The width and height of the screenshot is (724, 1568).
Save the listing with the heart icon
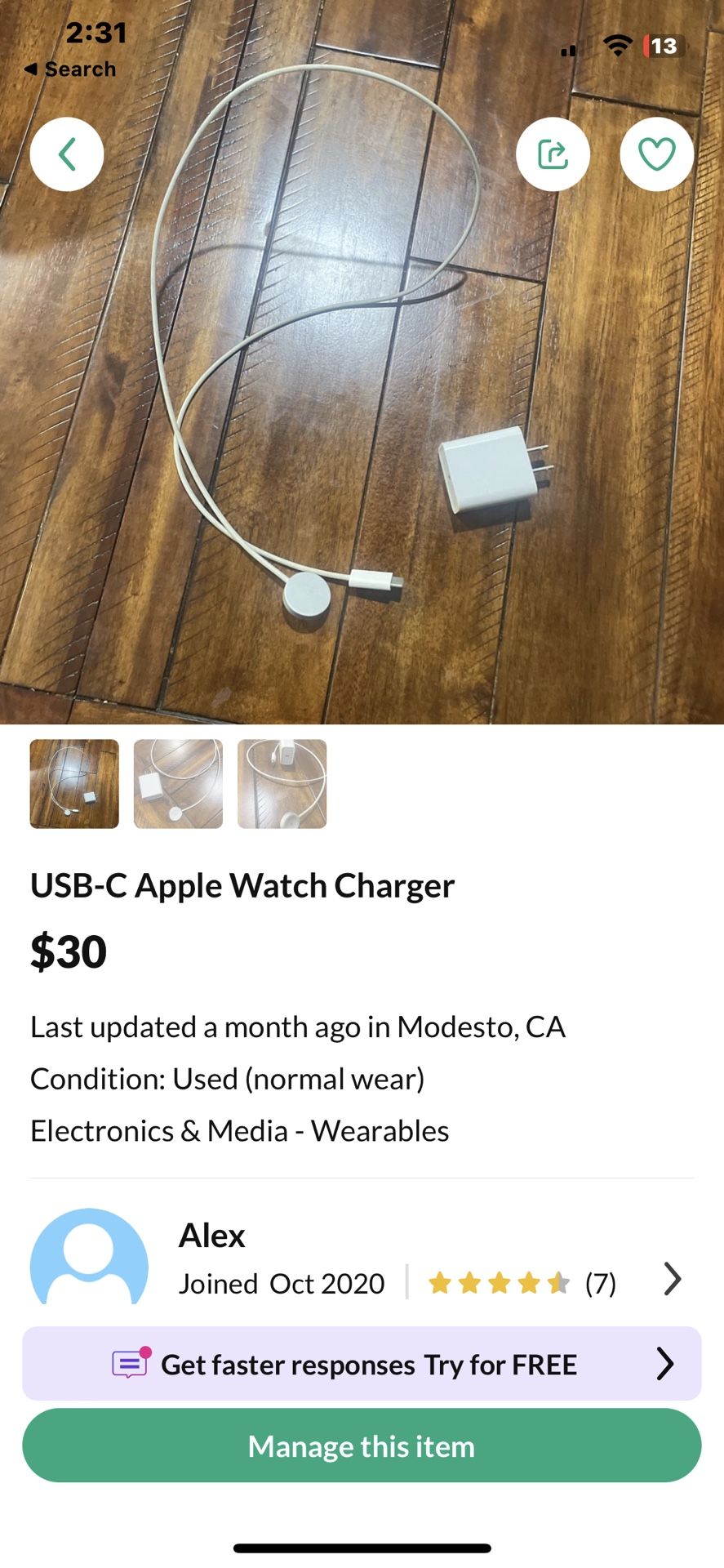(656, 154)
